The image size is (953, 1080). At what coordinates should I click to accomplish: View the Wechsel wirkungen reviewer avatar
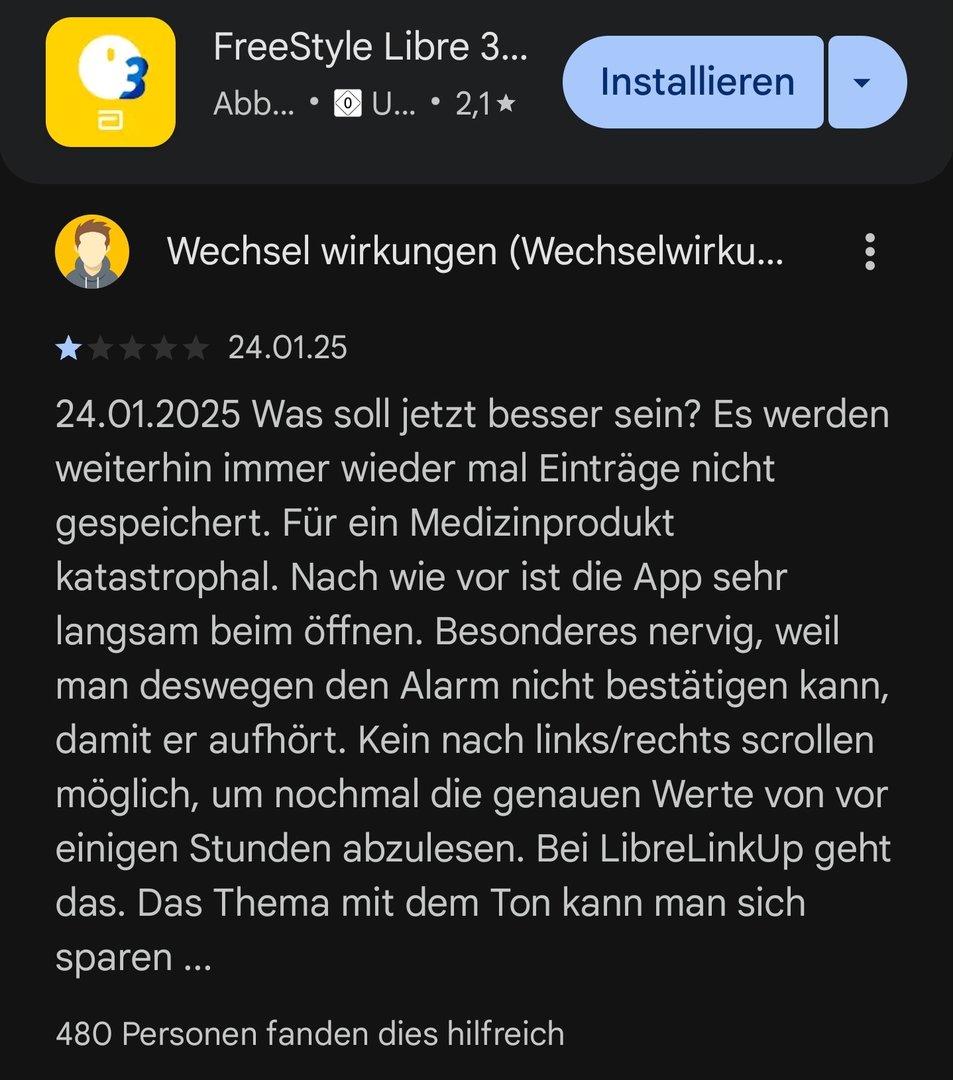[92, 252]
